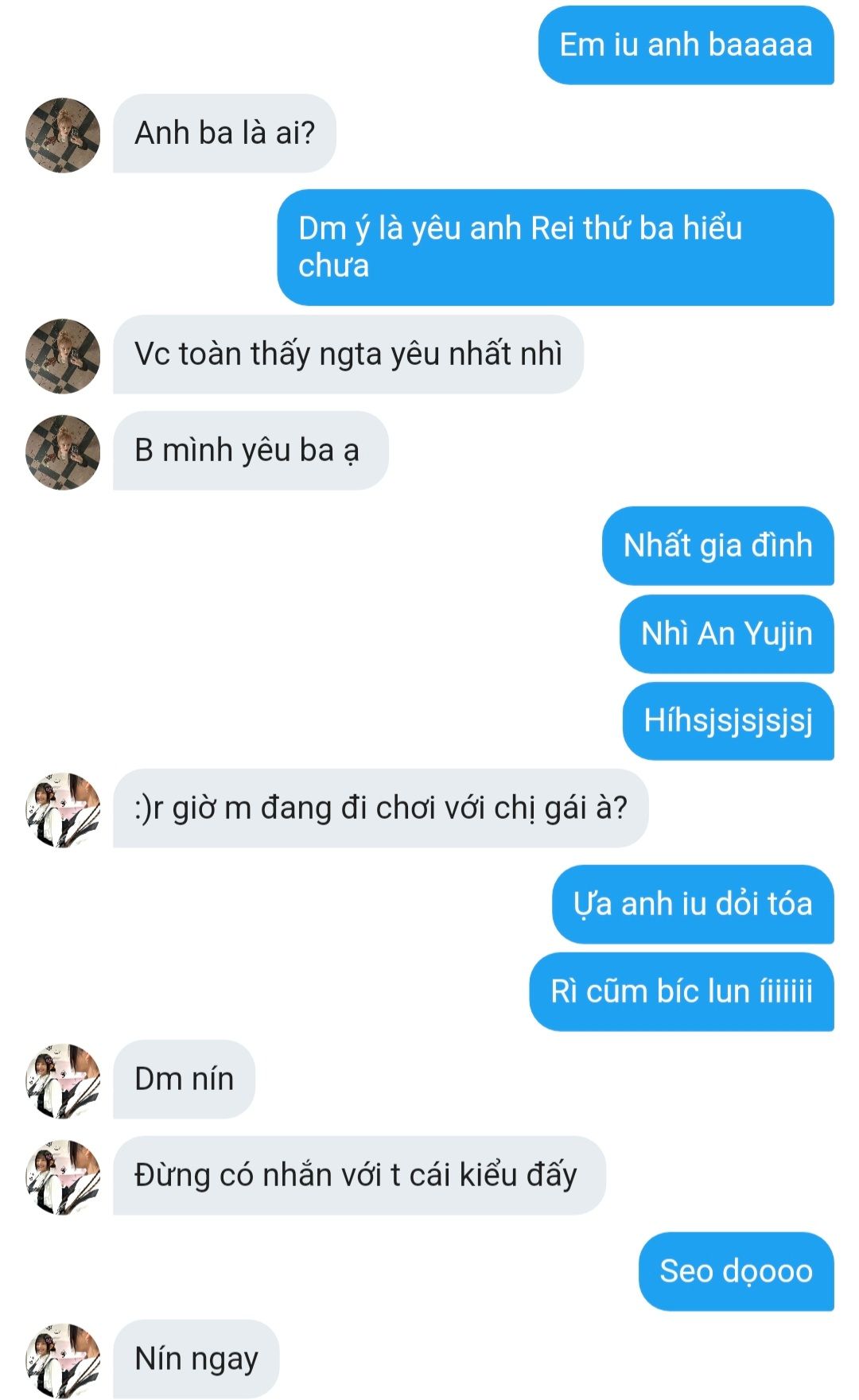This screenshot has width=859, height=1400.
Task: View avatar next to "Vc toàn thấy ngta yêu nhất nhì"
Action: tap(63, 356)
